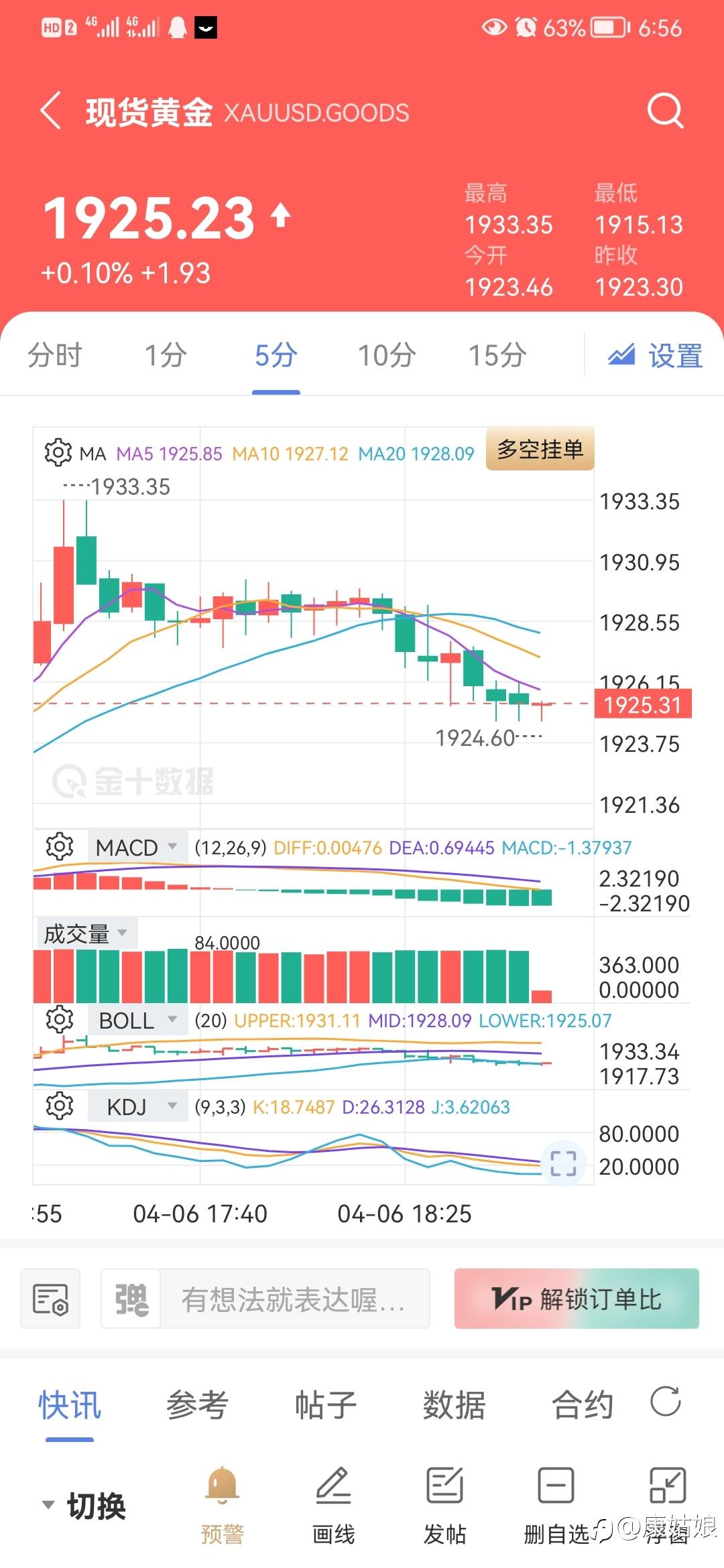The height and width of the screenshot is (1568, 724).
Task: Switch to the 参考 tab
Action: pyautogui.click(x=198, y=1404)
